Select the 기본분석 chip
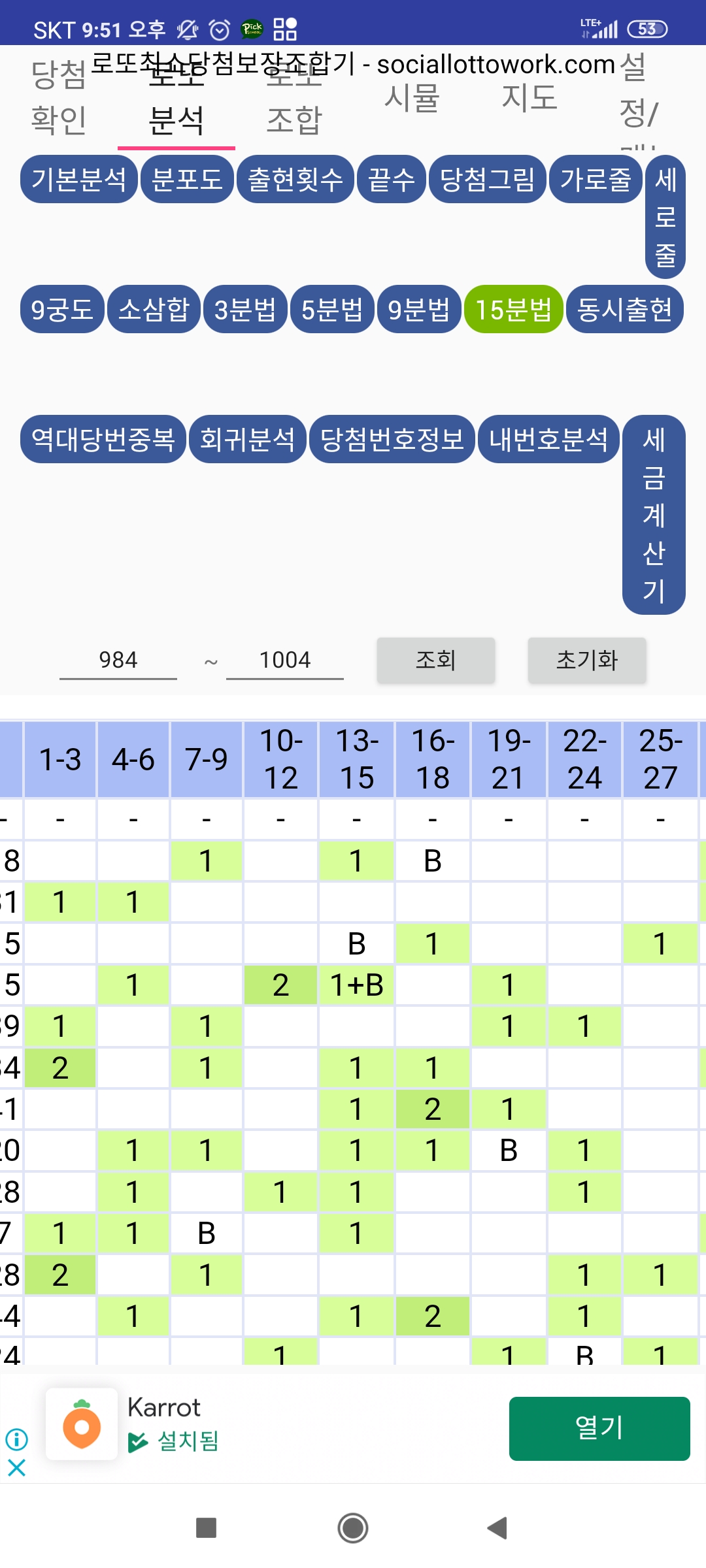The image size is (706, 1568). click(78, 179)
